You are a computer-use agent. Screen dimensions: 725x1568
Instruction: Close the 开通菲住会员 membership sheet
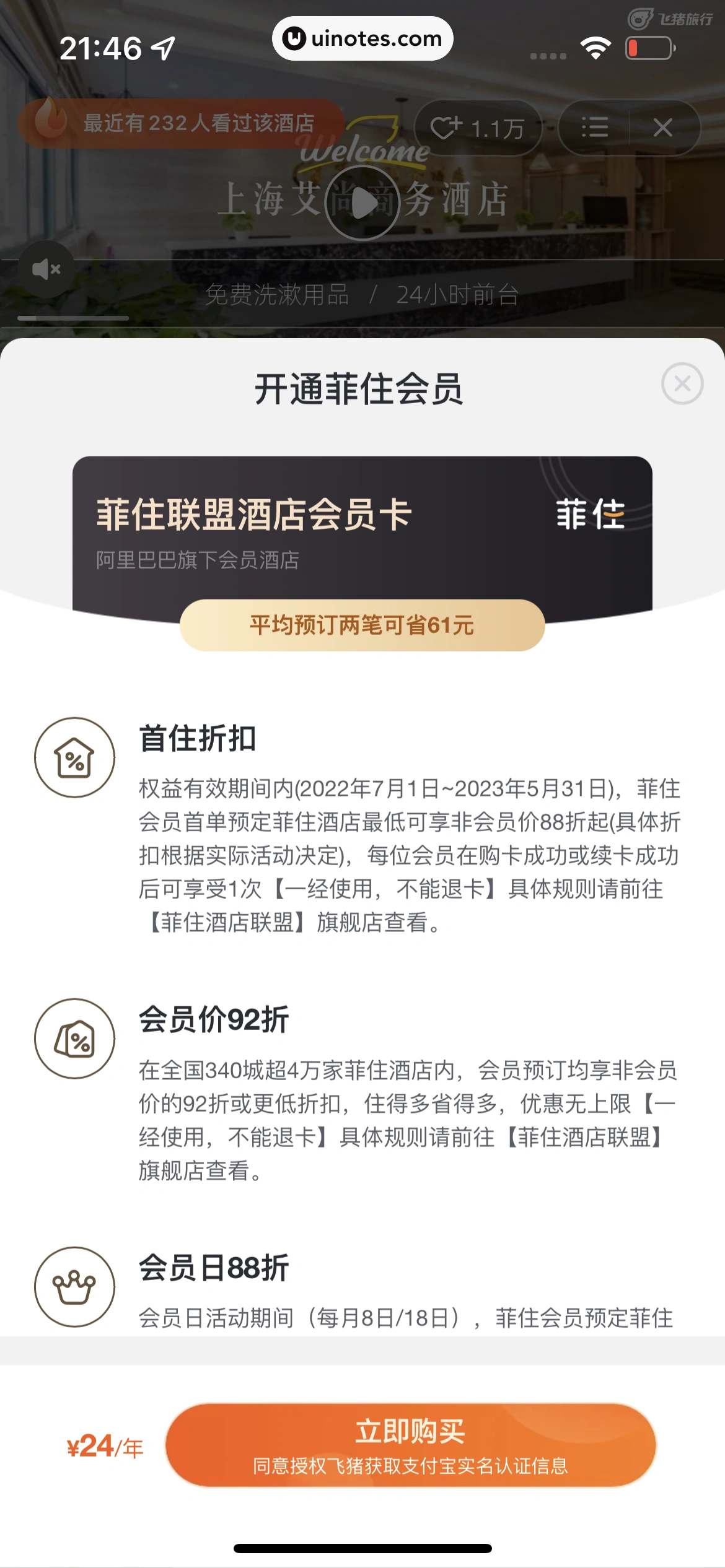(682, 383)
